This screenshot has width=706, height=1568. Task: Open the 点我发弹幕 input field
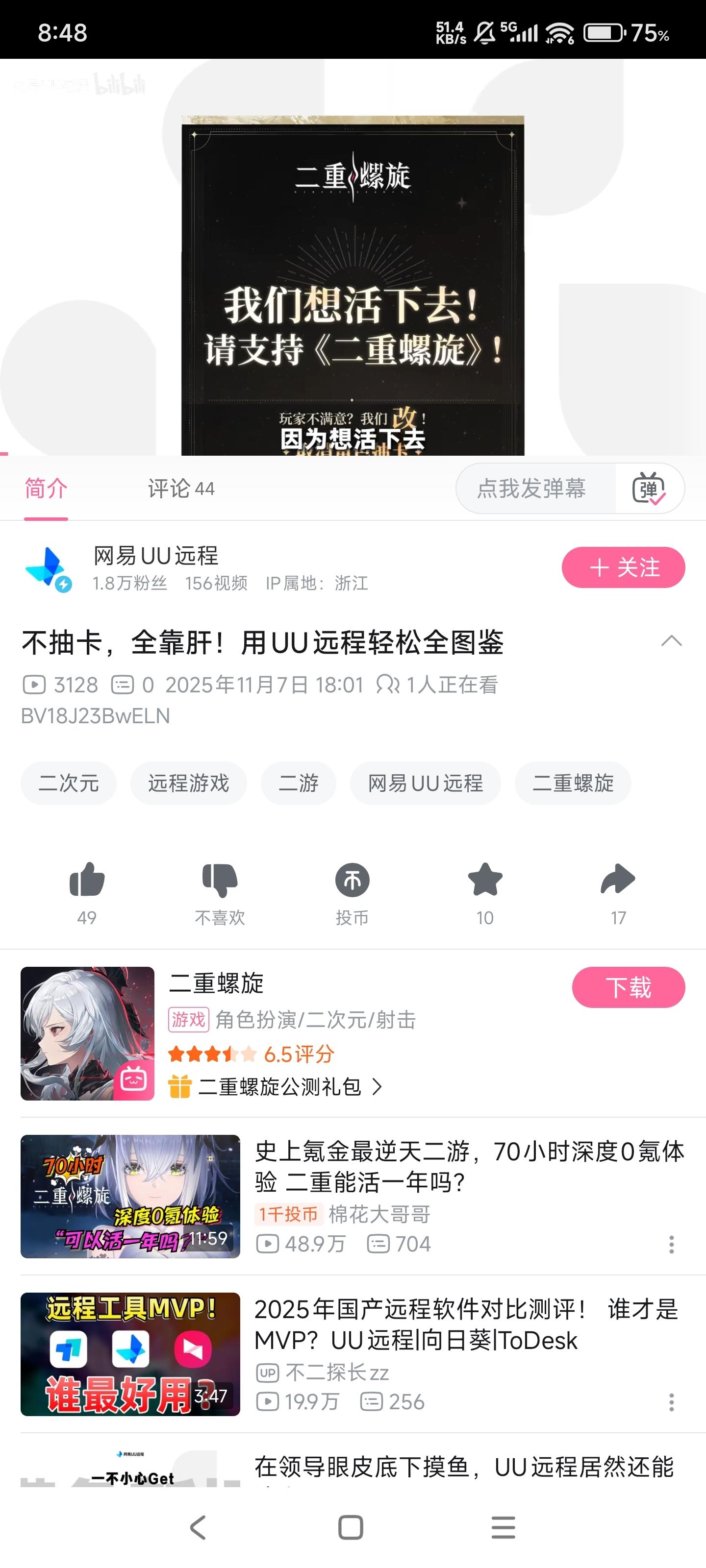tap(532, 488)
